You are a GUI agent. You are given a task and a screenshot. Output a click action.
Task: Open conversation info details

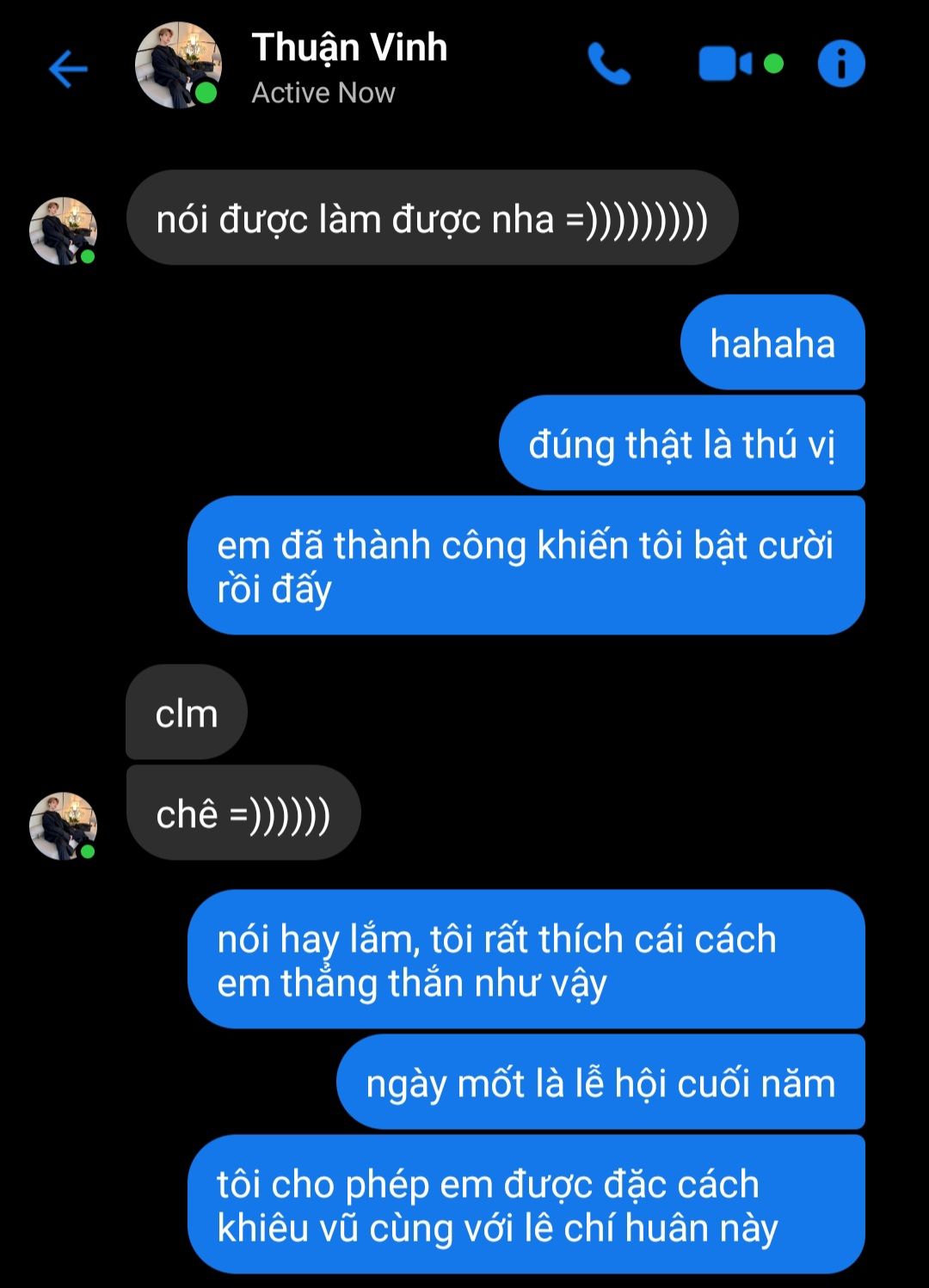pyautogui.click(x=840, y=64)
